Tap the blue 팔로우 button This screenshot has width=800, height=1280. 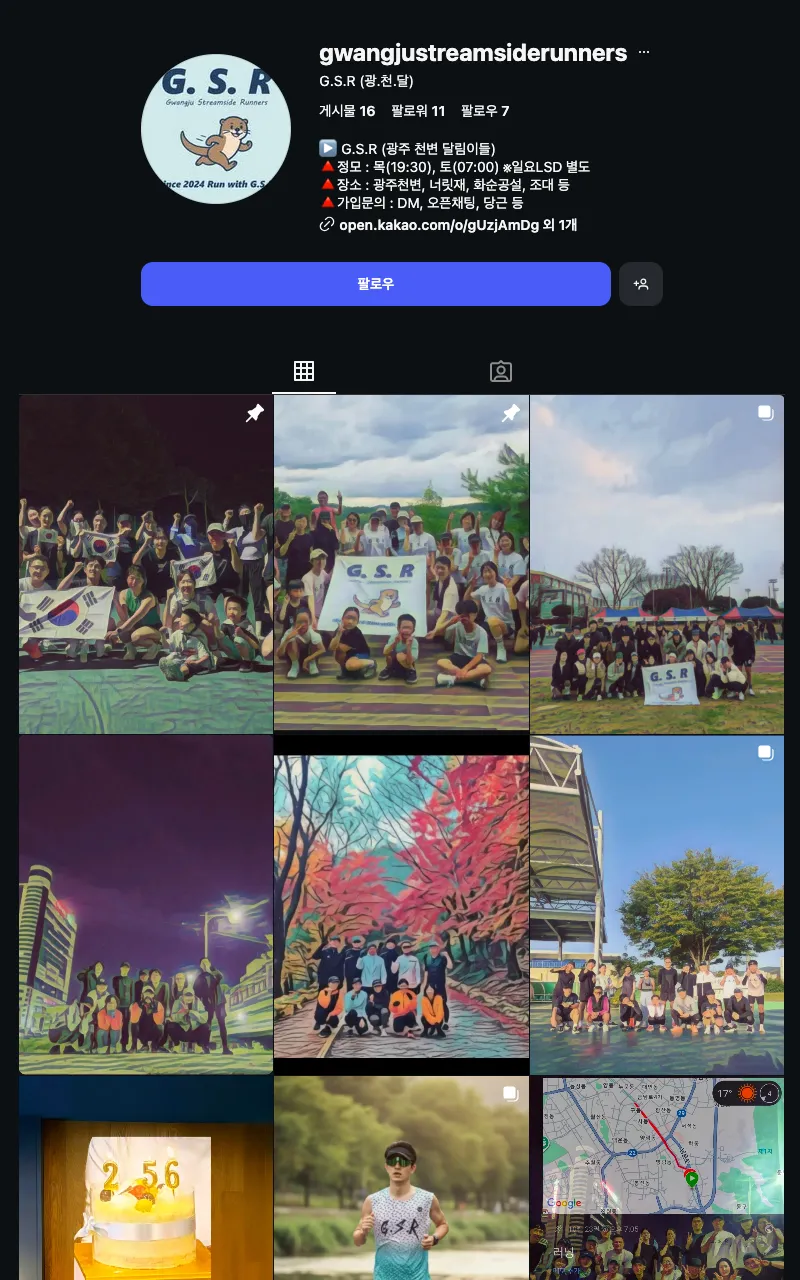click(375, 284)
